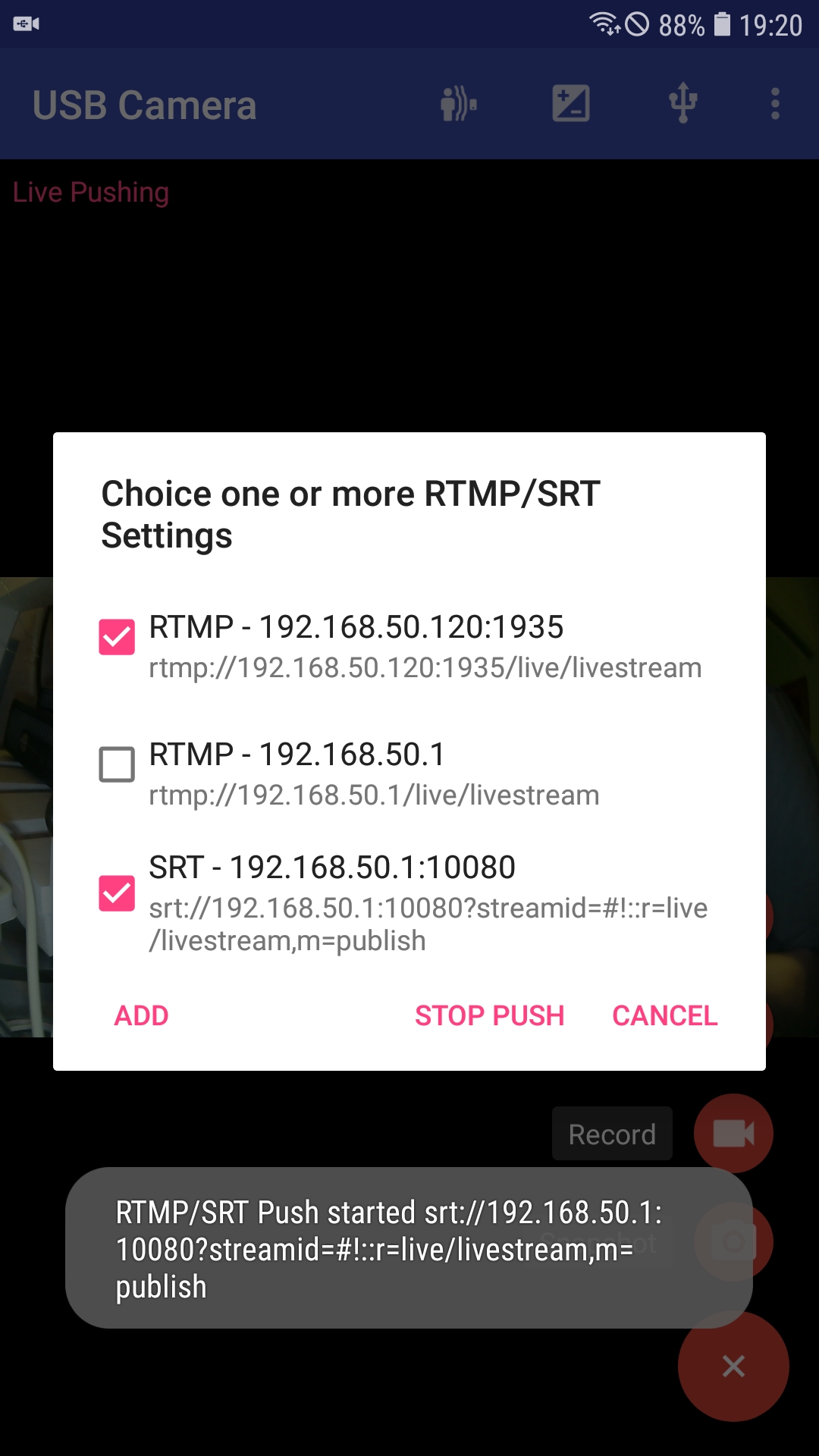The width and height of the screenshot is (819, 1456).
Task: Uncheck the RTMP 192.168.50.120:1935 checkbox
Action: (x=117, y=637)
